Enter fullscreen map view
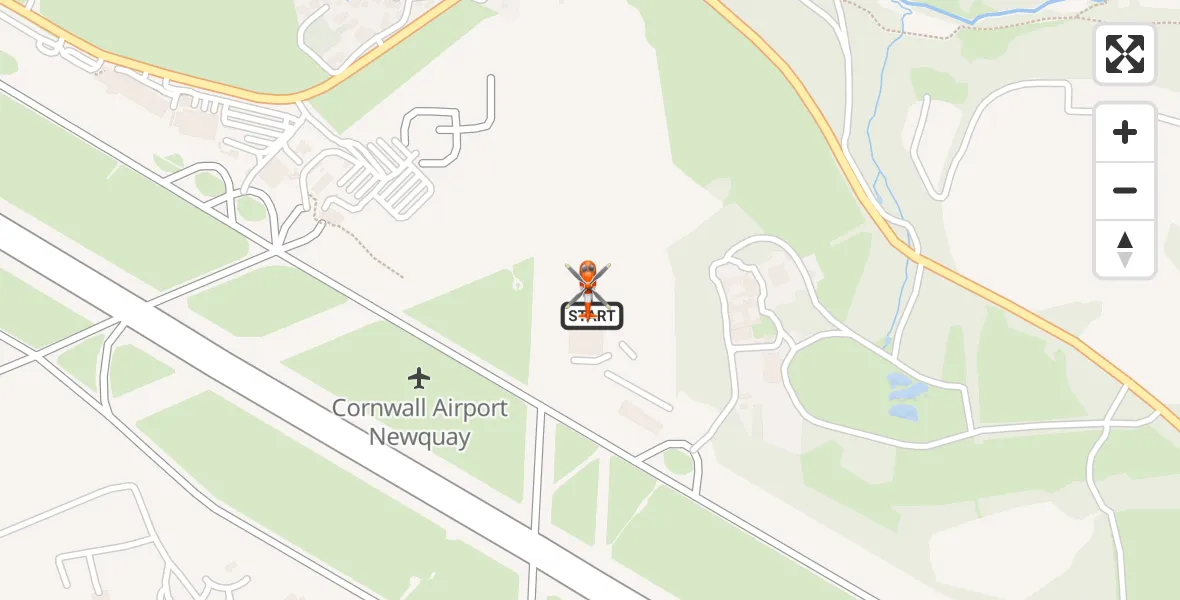 click(1125, 54)
